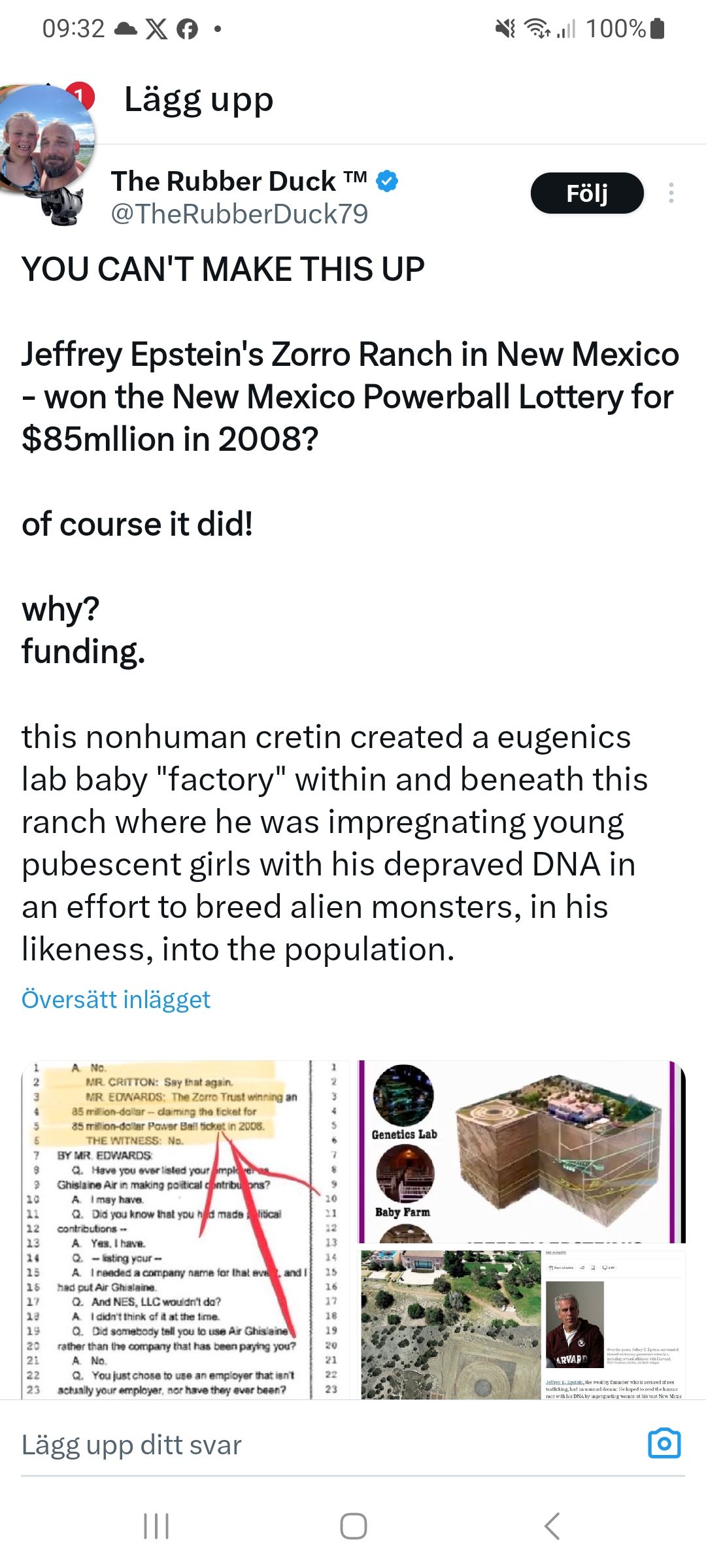Follow The Rubber Duck with Följ button

[586, 193]
